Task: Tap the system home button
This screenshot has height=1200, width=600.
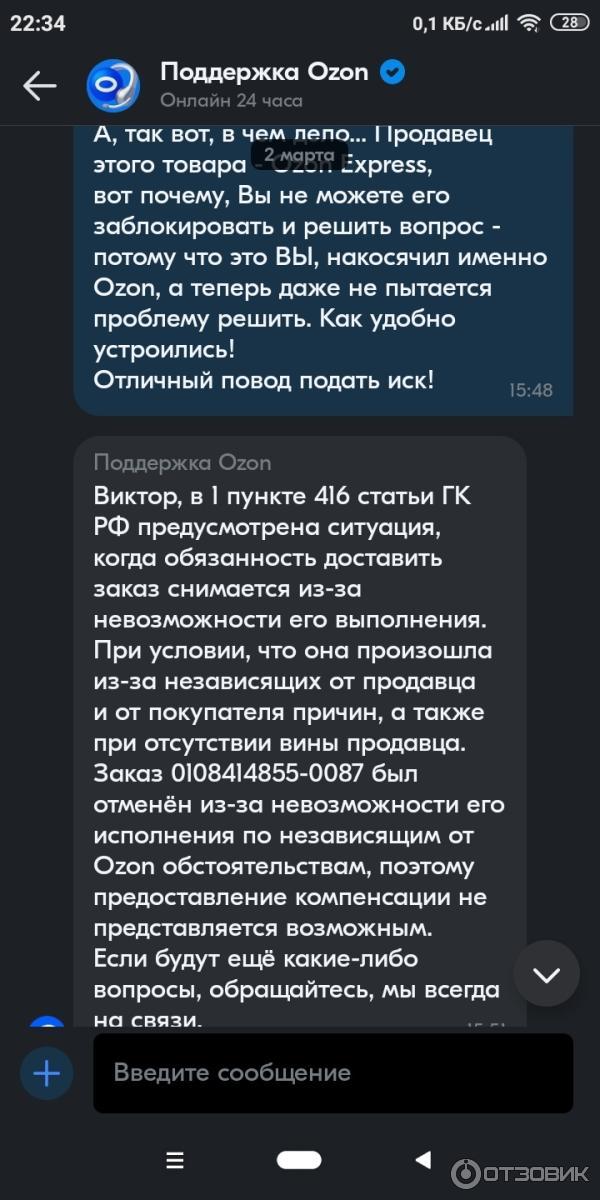Action: tap(299, 1160)
